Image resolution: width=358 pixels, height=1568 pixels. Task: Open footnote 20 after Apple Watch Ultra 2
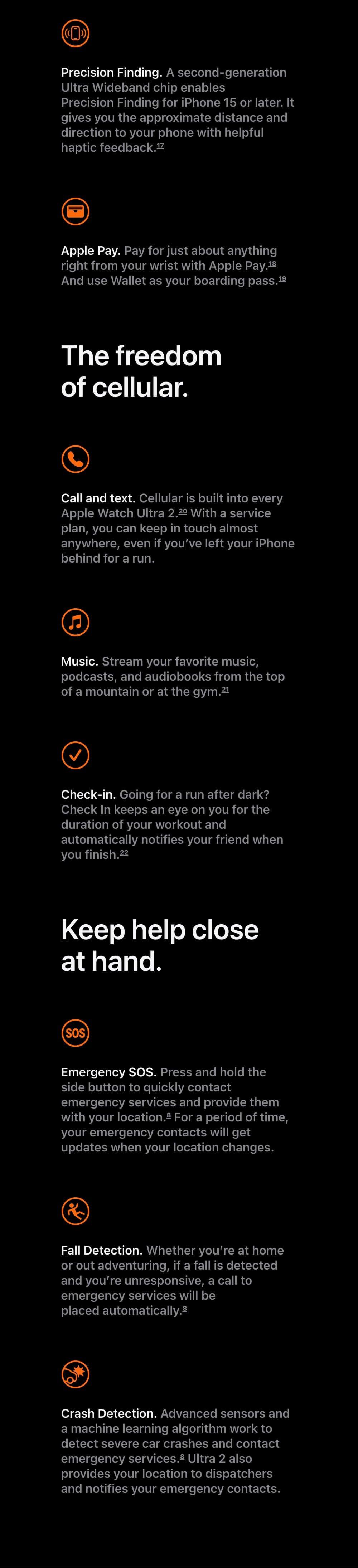click(x=183, y=512)
